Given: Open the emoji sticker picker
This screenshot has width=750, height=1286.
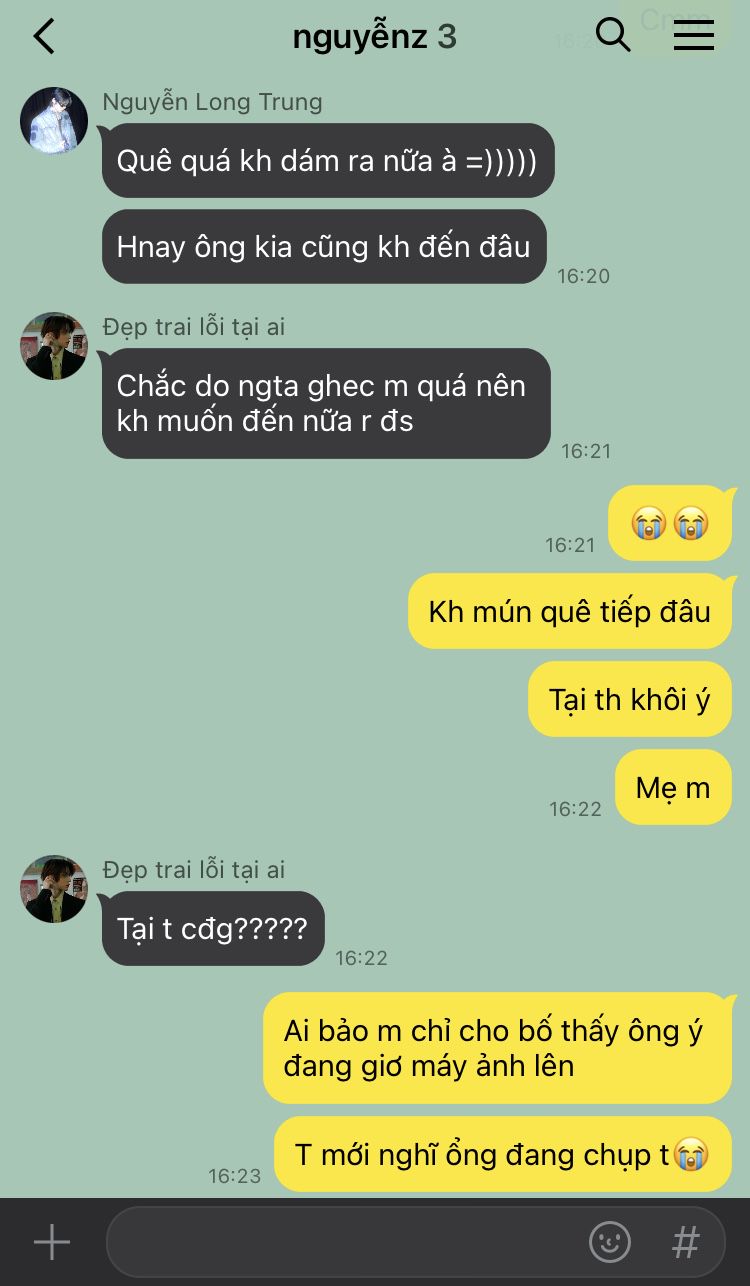Looking at the screenshot, I should pyautogui.click(x=610, y=1242).
